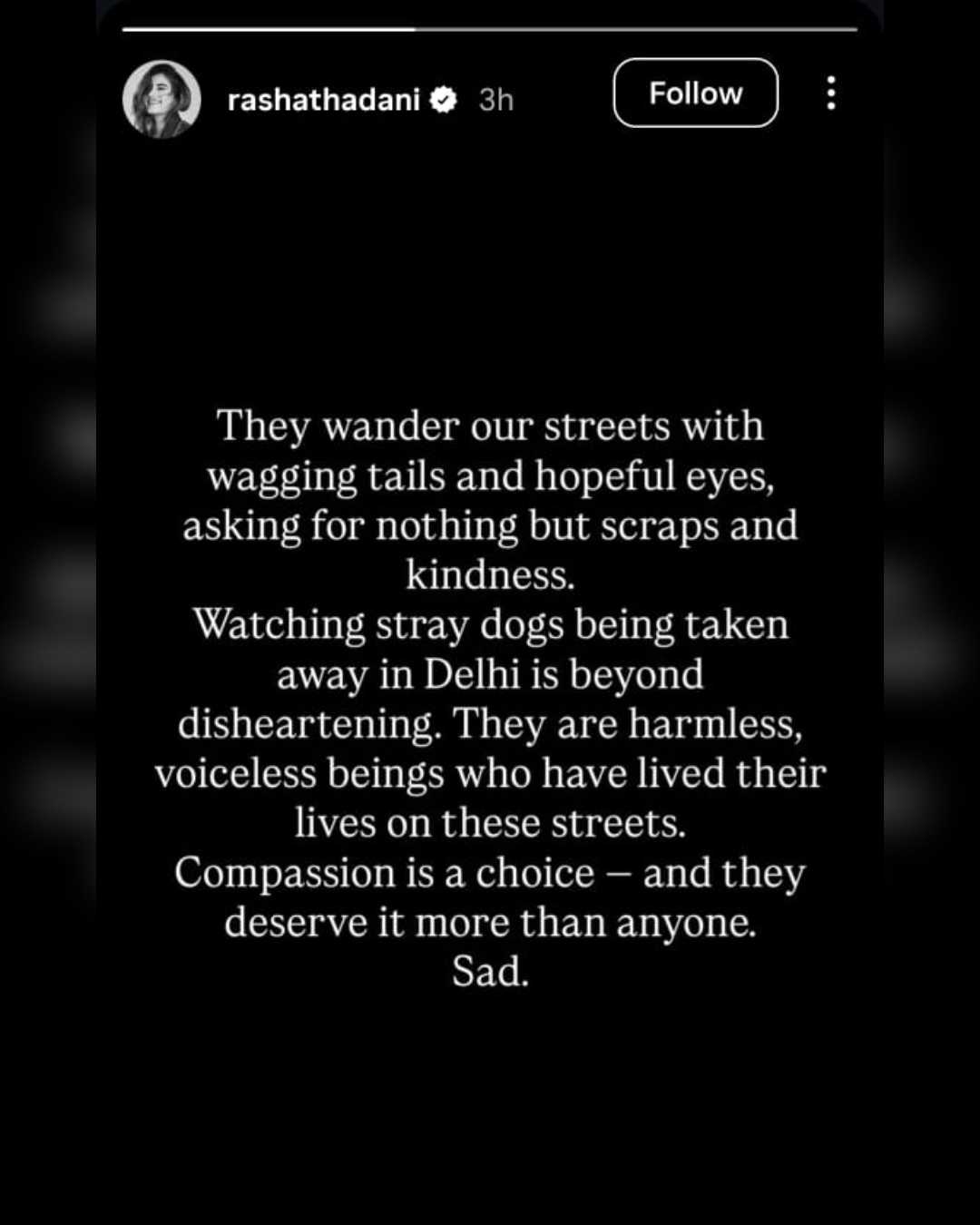Follow rashathadani
Image resolution: width=980 pixels, height=1225 pixels.
point(695,93)
